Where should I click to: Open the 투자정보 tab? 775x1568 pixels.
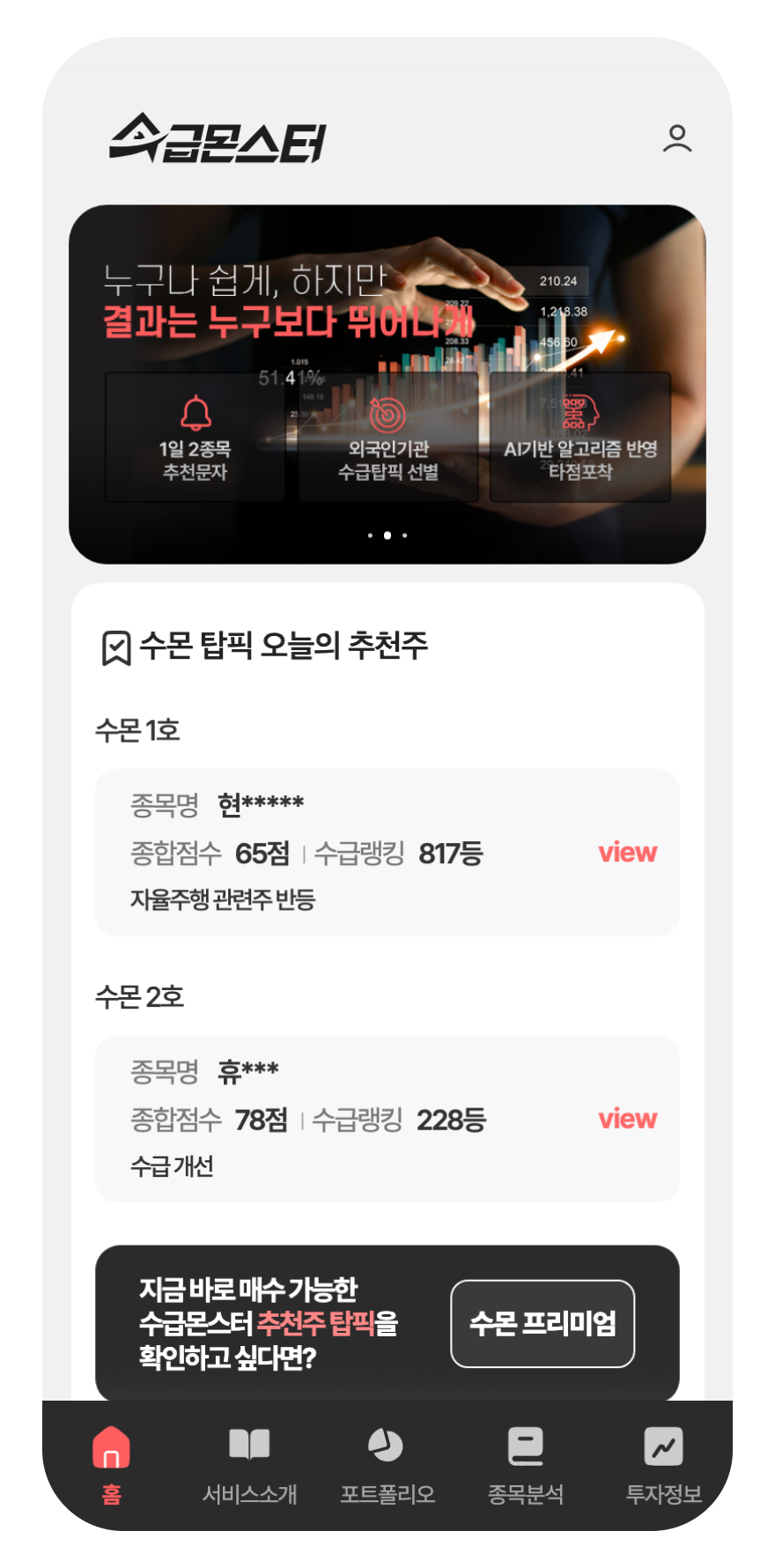(x=663, y=1464)
